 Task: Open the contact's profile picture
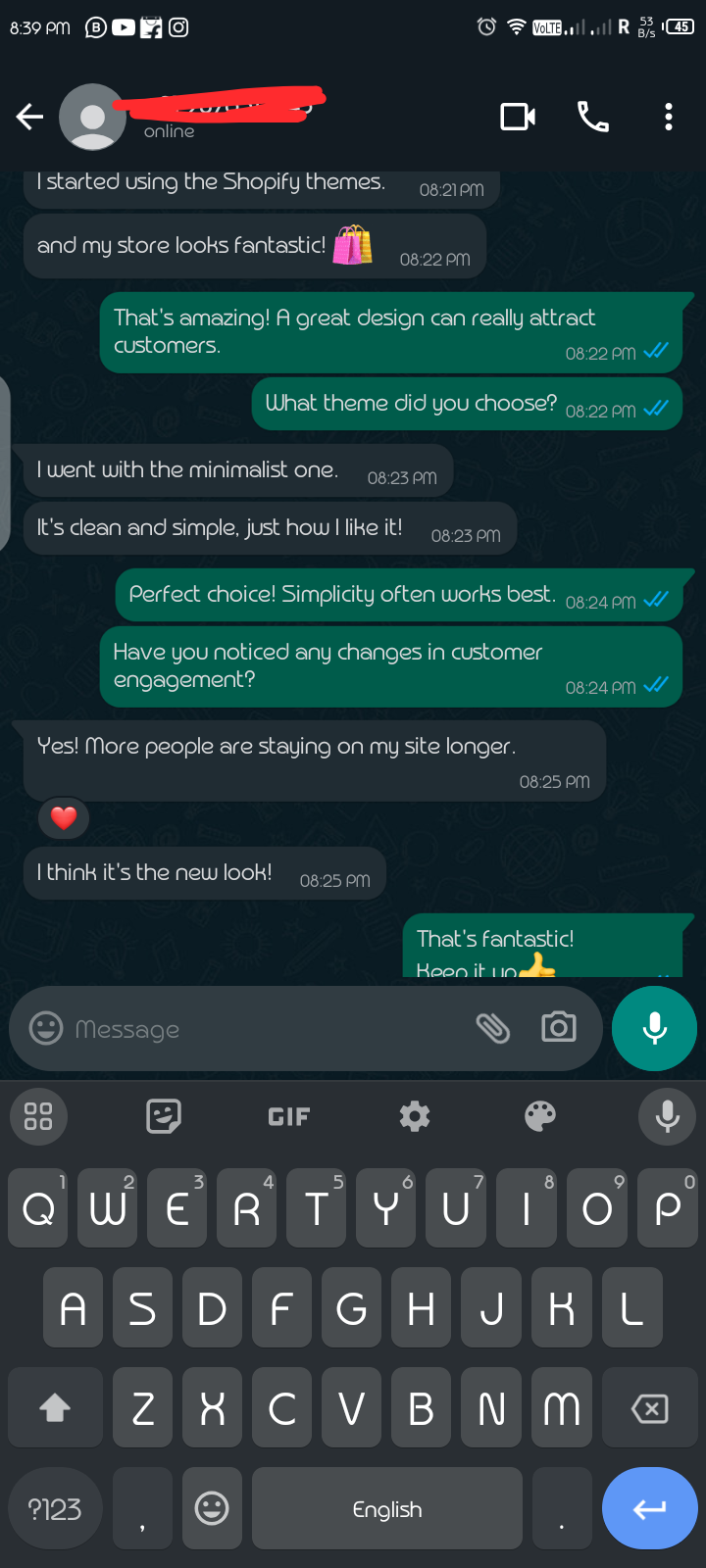coord(92,118)
